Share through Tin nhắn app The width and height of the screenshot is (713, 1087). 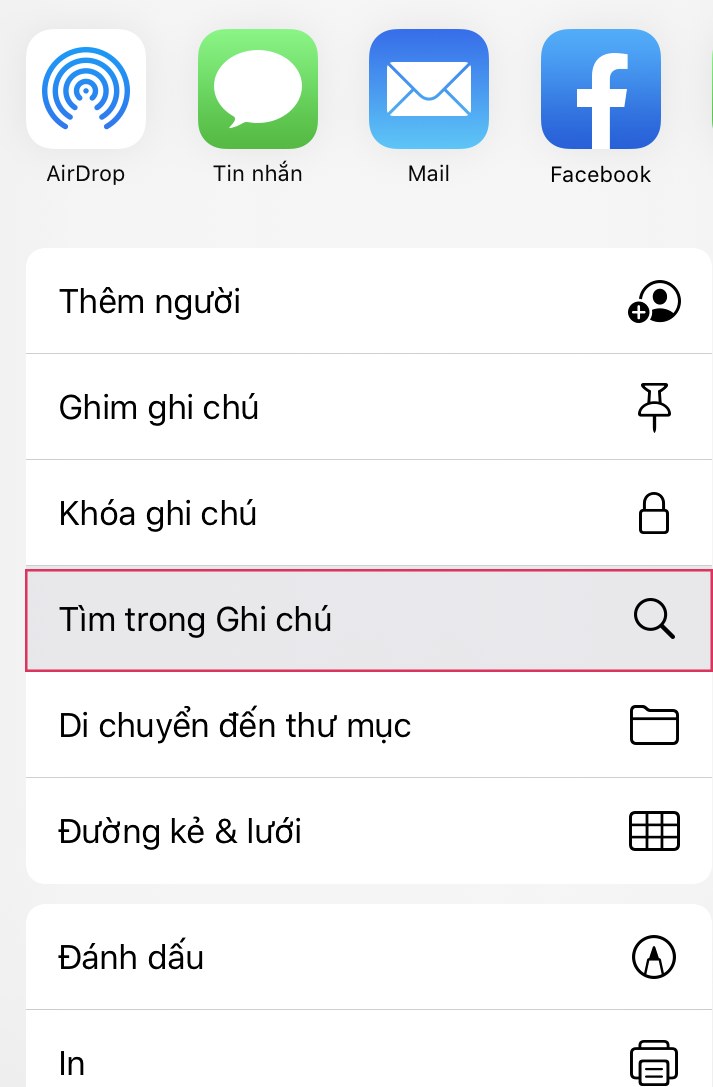(x=258, y=89)
